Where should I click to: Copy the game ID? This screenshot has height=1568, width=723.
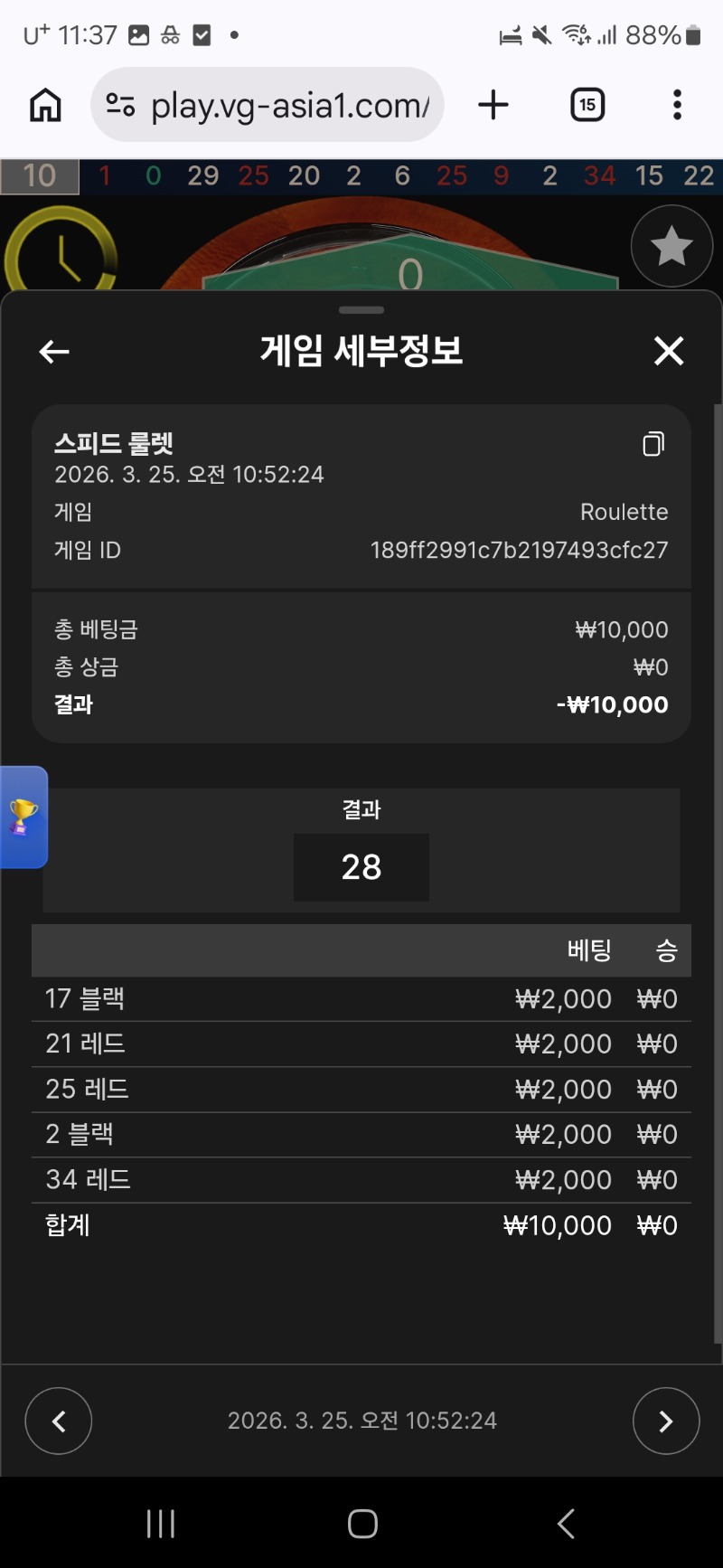[x=653, y=443]
